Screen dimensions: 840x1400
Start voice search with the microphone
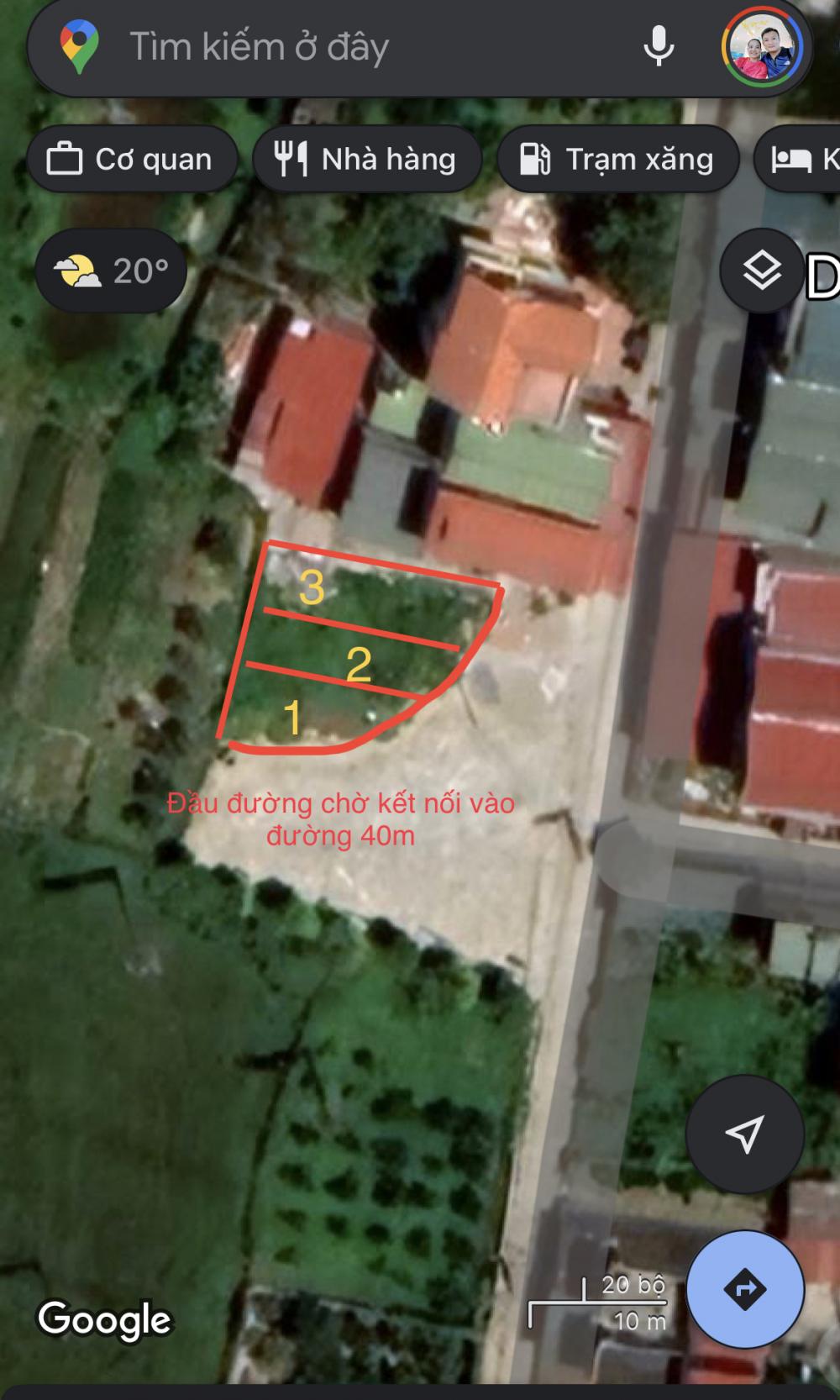tap(659, 47)
